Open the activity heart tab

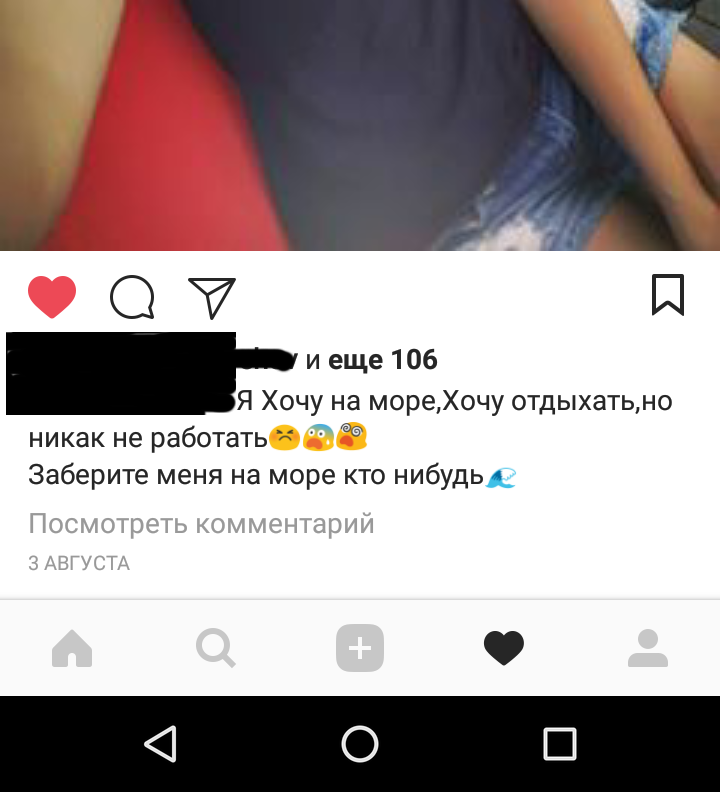click(504, 649)
